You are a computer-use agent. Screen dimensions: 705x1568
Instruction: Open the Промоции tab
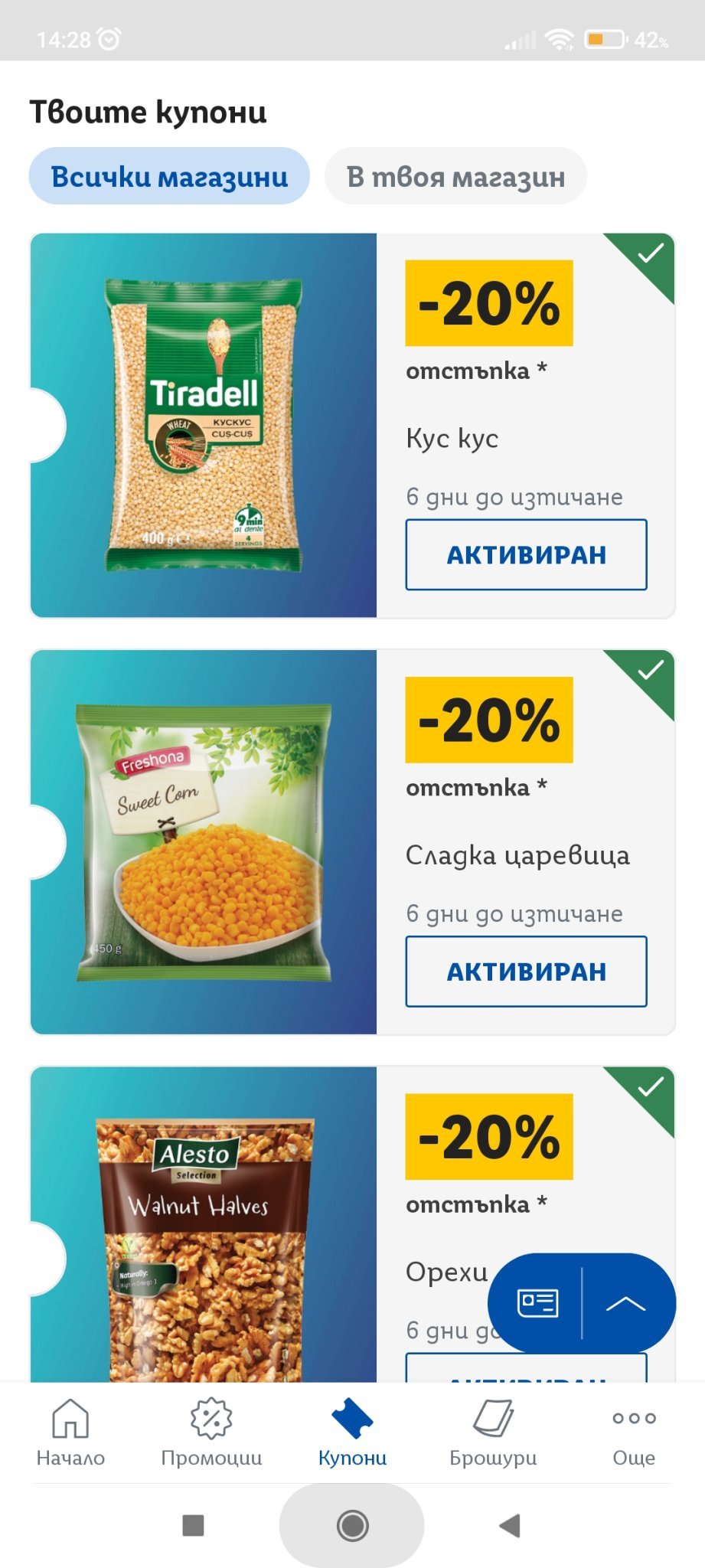(211, 1432)
